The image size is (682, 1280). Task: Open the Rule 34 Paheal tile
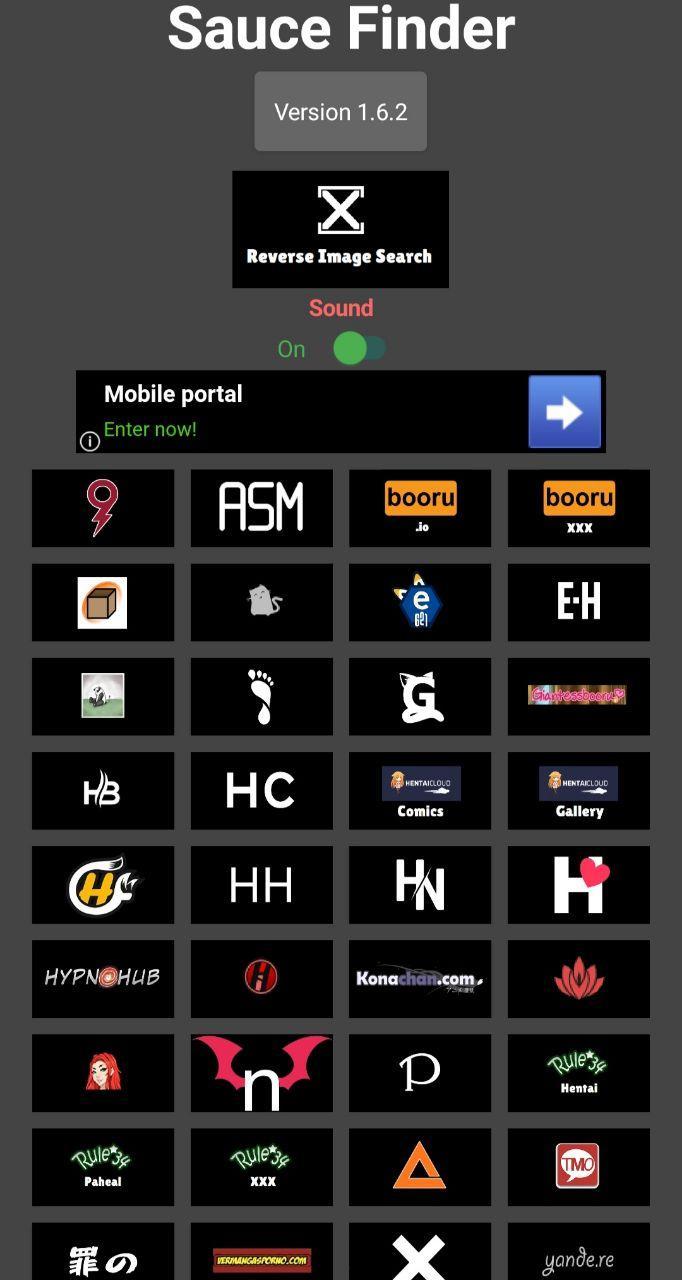[x=103, y=1166]
